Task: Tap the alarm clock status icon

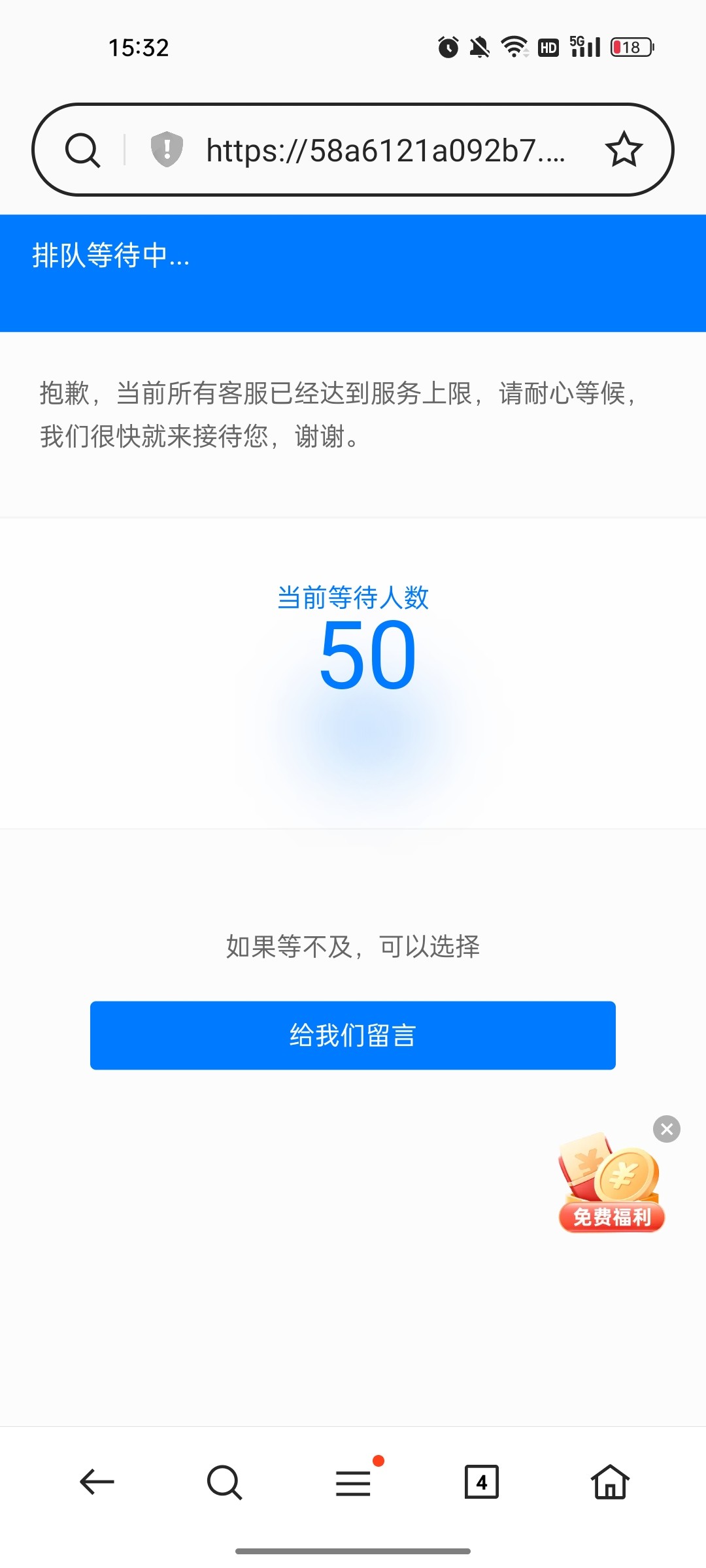Action: click(x=446, y=47)
